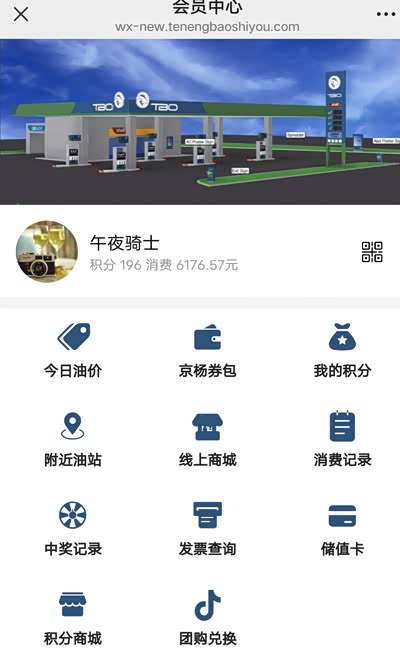This screenshot has height=663, width=400.
Task: Open 京杨券包 coupon wallet
Action: (207, 351)
